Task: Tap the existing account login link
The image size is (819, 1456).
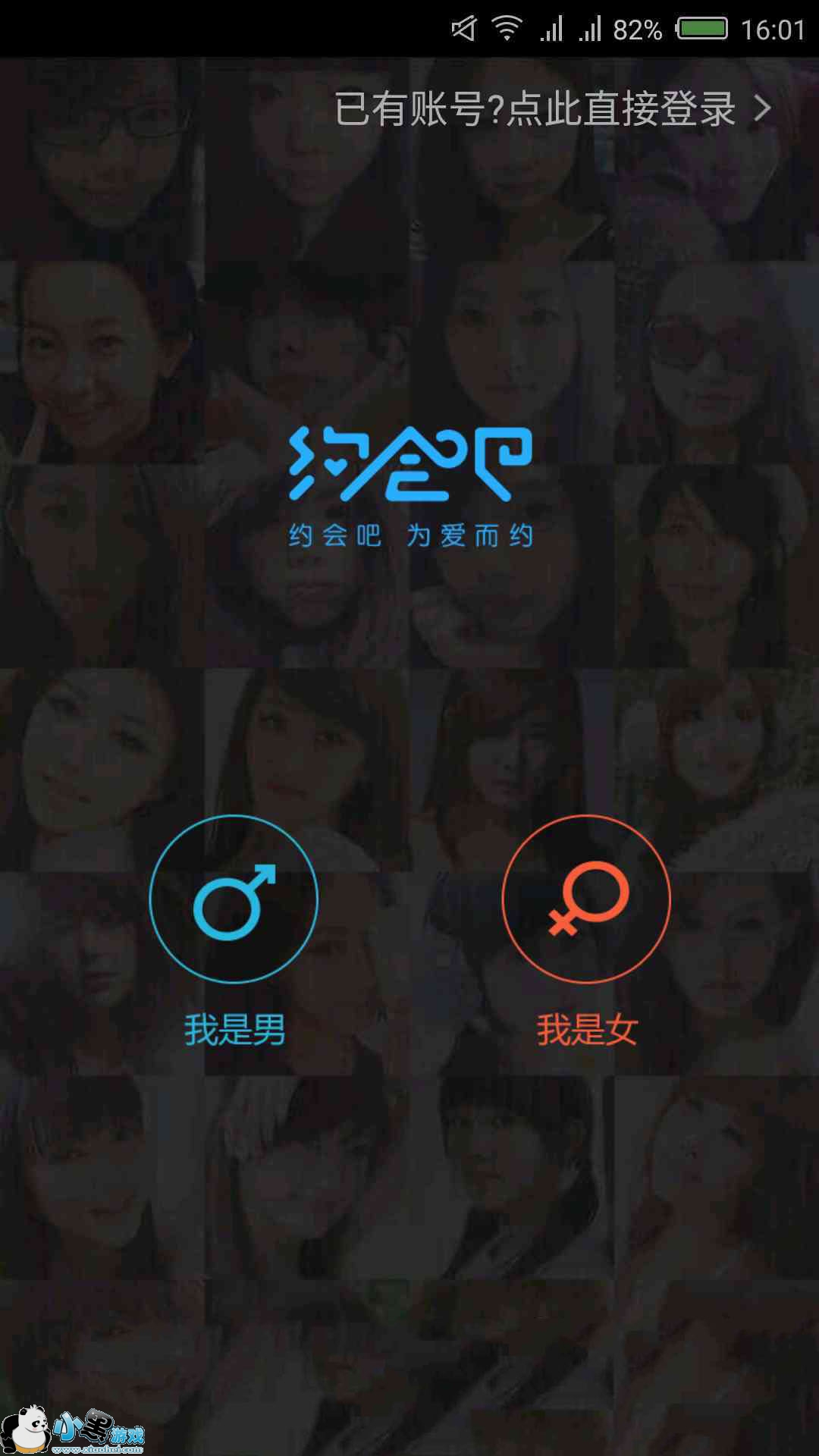Action: pyautogui.click(x=552, y=108)
